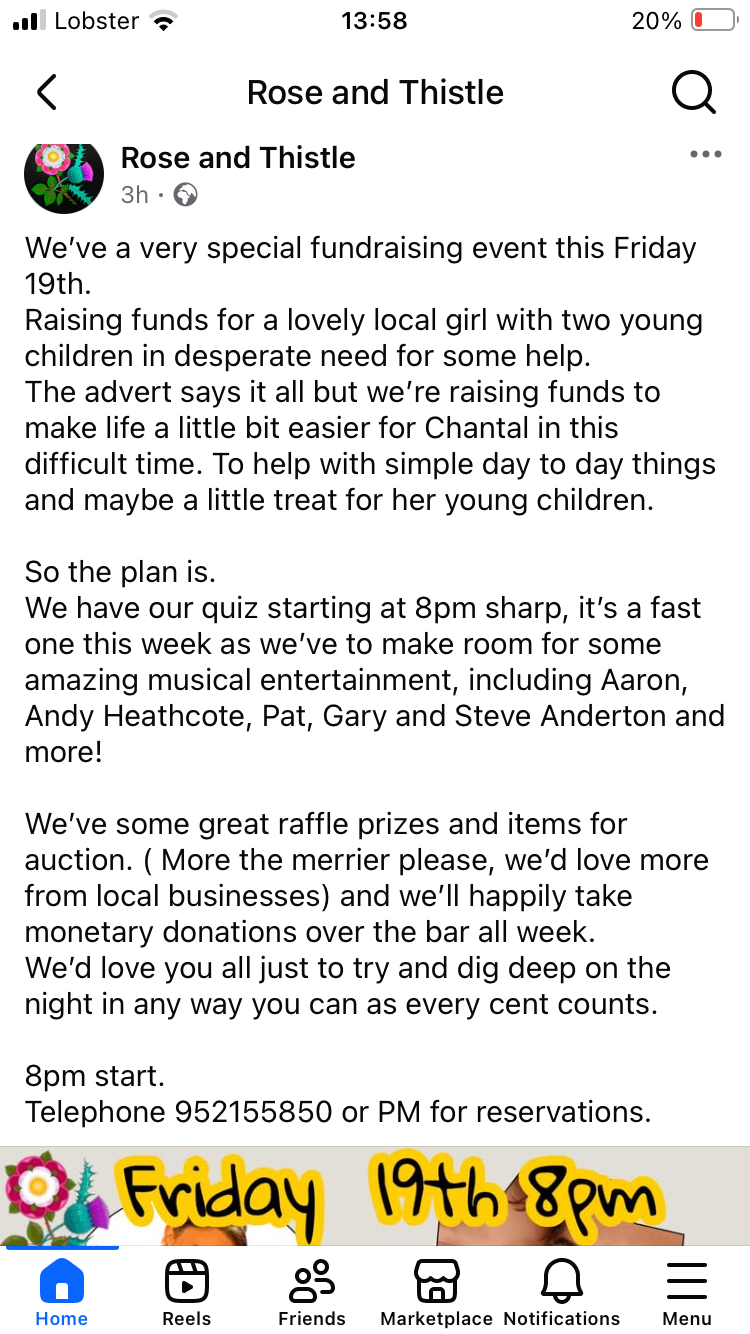Open search on the Rose and Thistle page

tap(693, 93)
